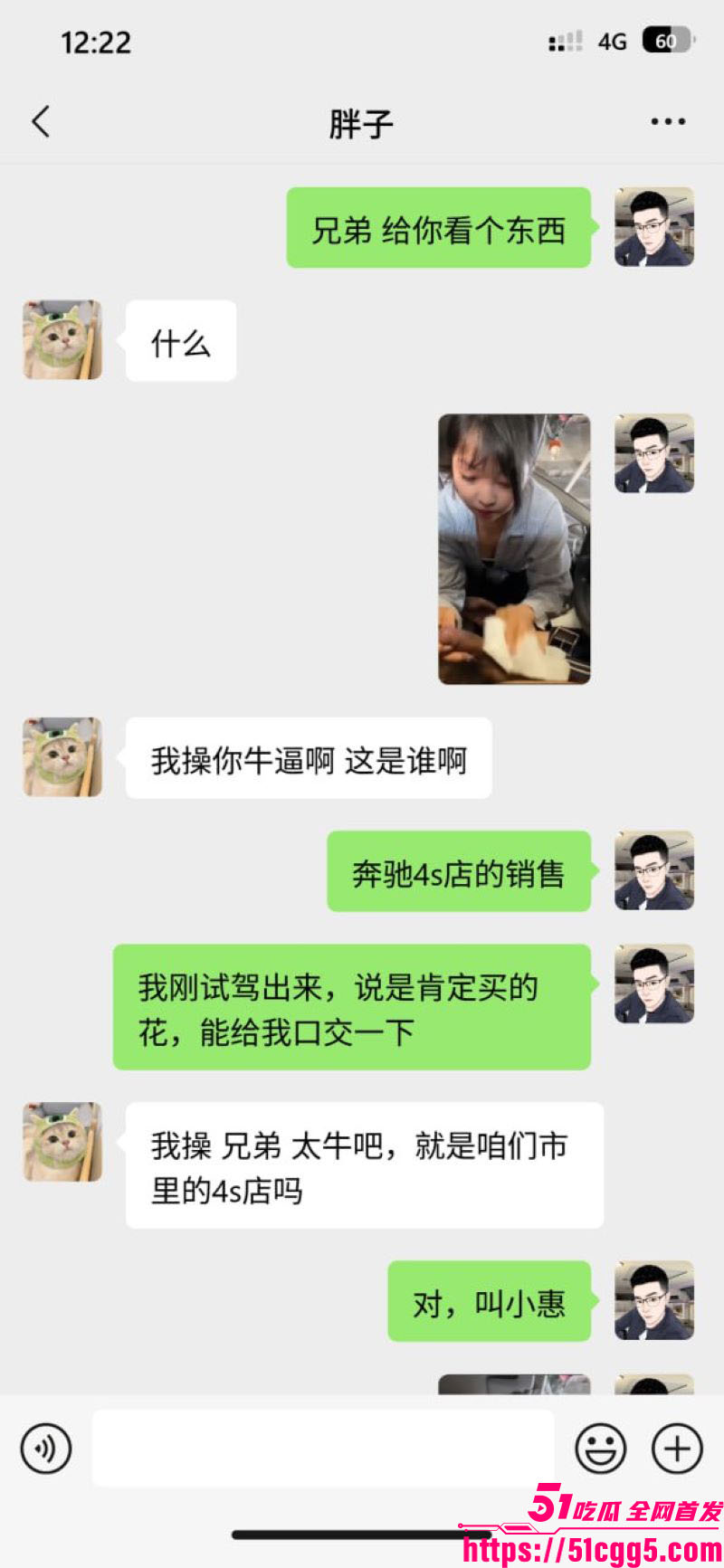Open the emoji picker
The width and height of the screenshot is (724, 1568).
pyautogui.click(x=601, y=1449)
